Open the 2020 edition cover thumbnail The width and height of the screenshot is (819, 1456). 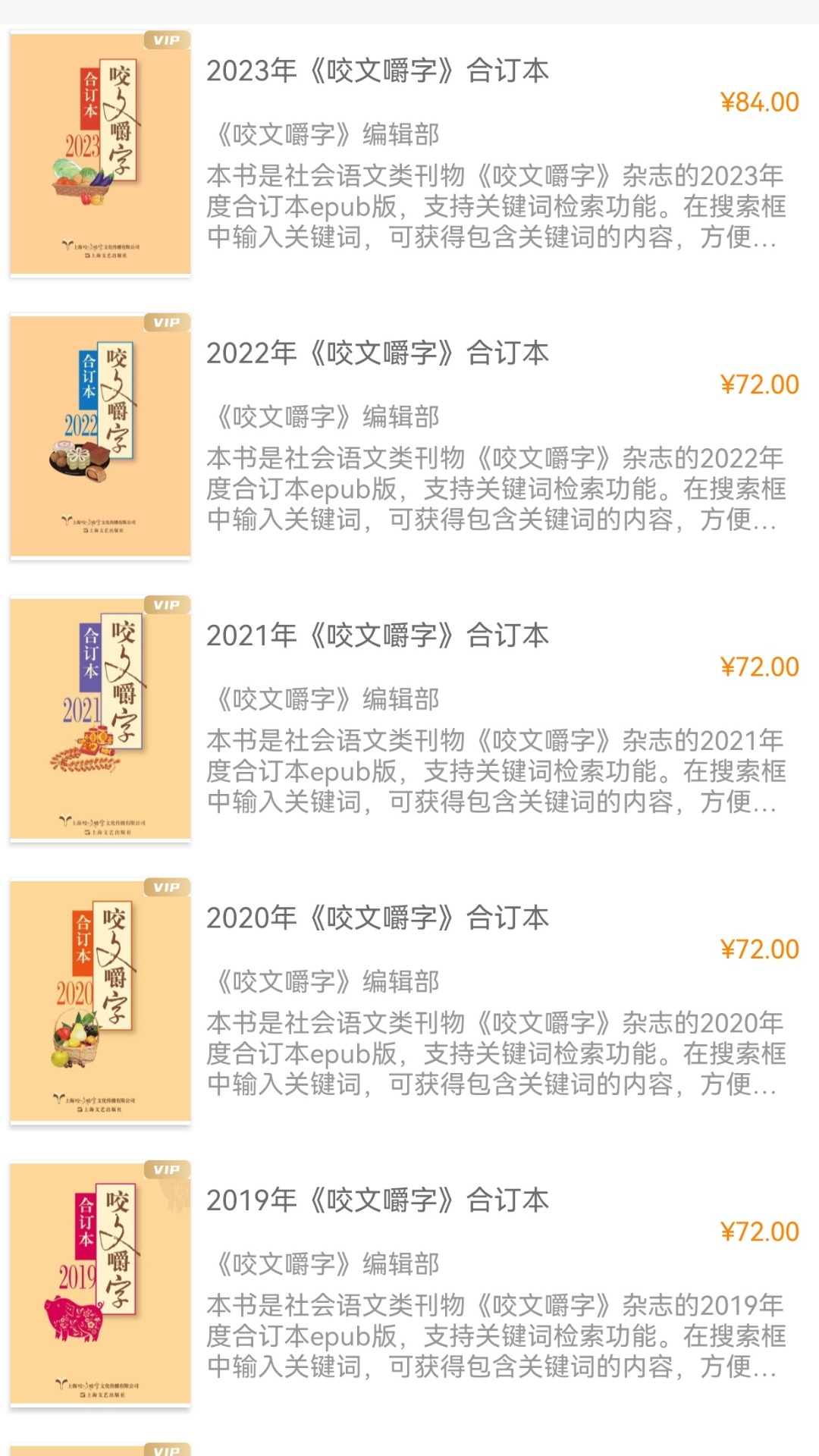coord(97,1001)
